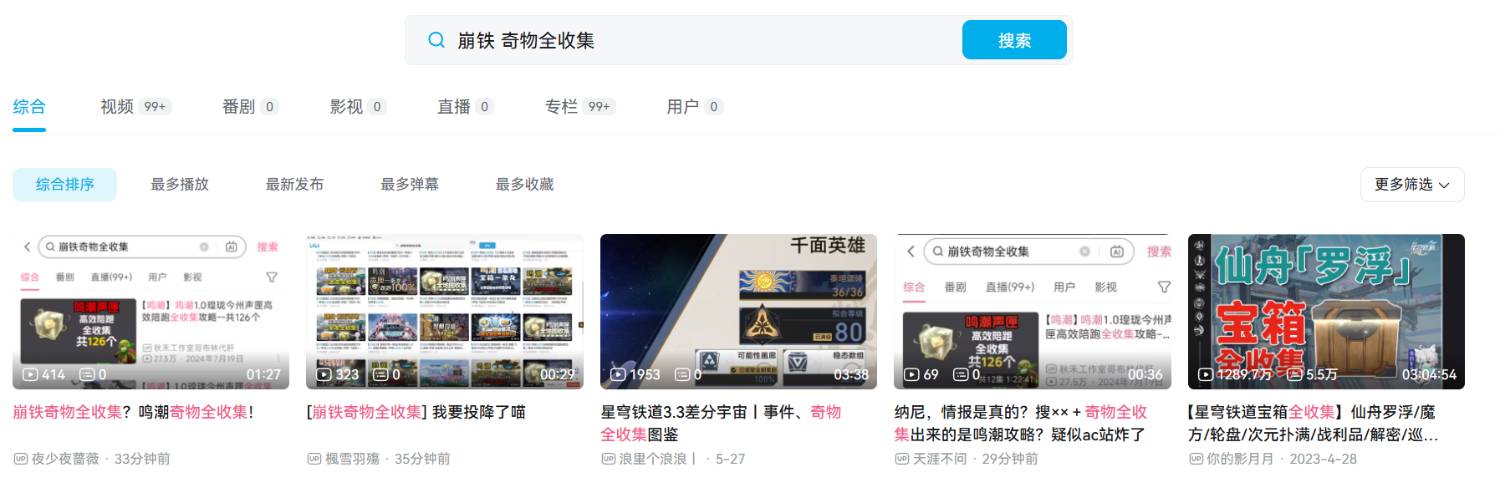Sort results by 最多弹幕
This screenshot has width=1500, height=498.
click(409, 184)
